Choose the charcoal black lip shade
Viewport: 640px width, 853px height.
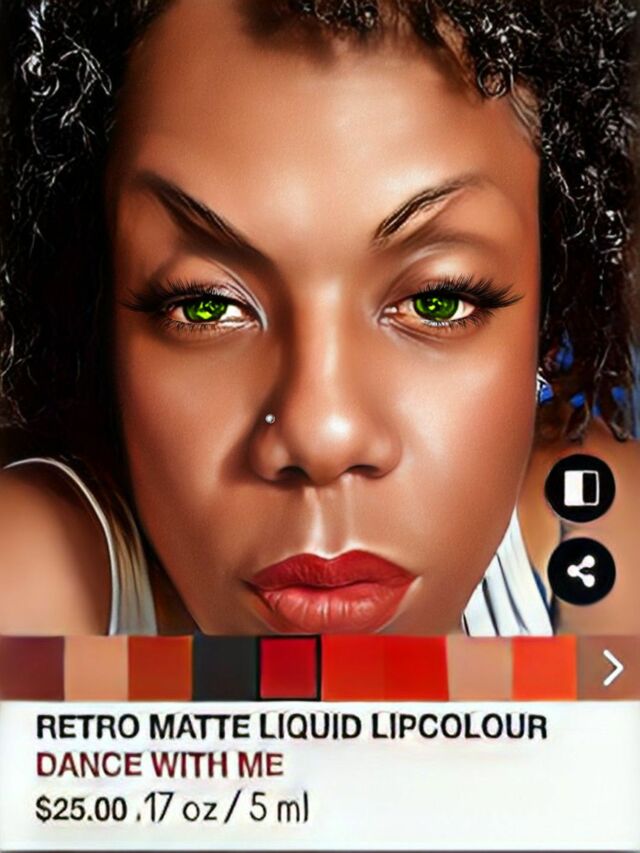tap(224, 667)
